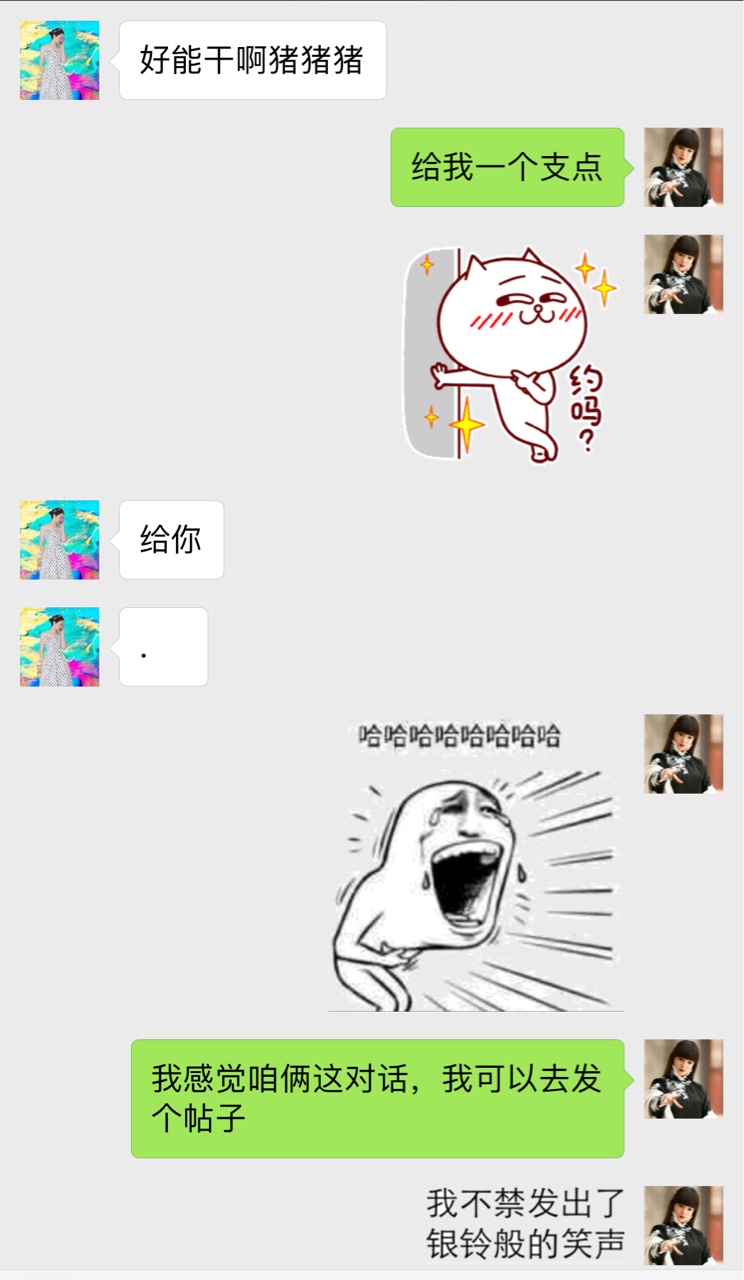Tap the avatar next to "我感觉咱俩这对话" message
The width and height of the screenshot is (744, 1280).
coord(683,1079)
